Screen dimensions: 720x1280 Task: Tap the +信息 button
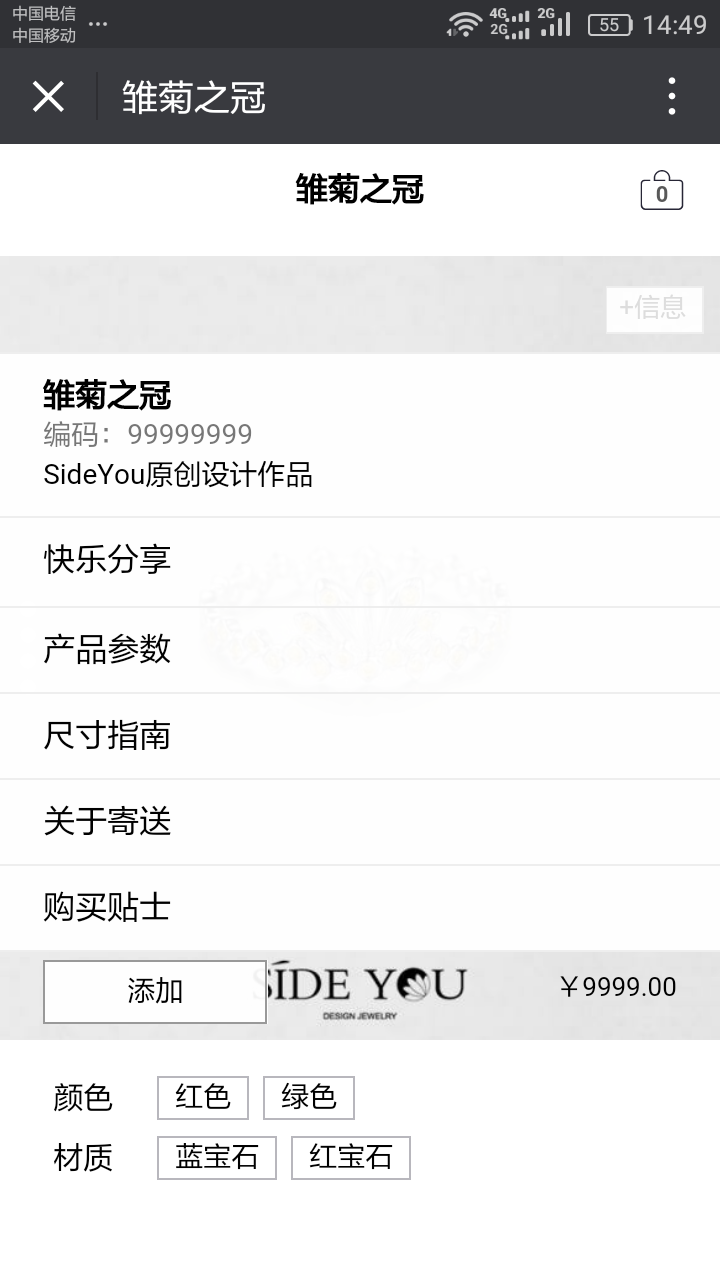pyautogui.click(x=654, y=308)
